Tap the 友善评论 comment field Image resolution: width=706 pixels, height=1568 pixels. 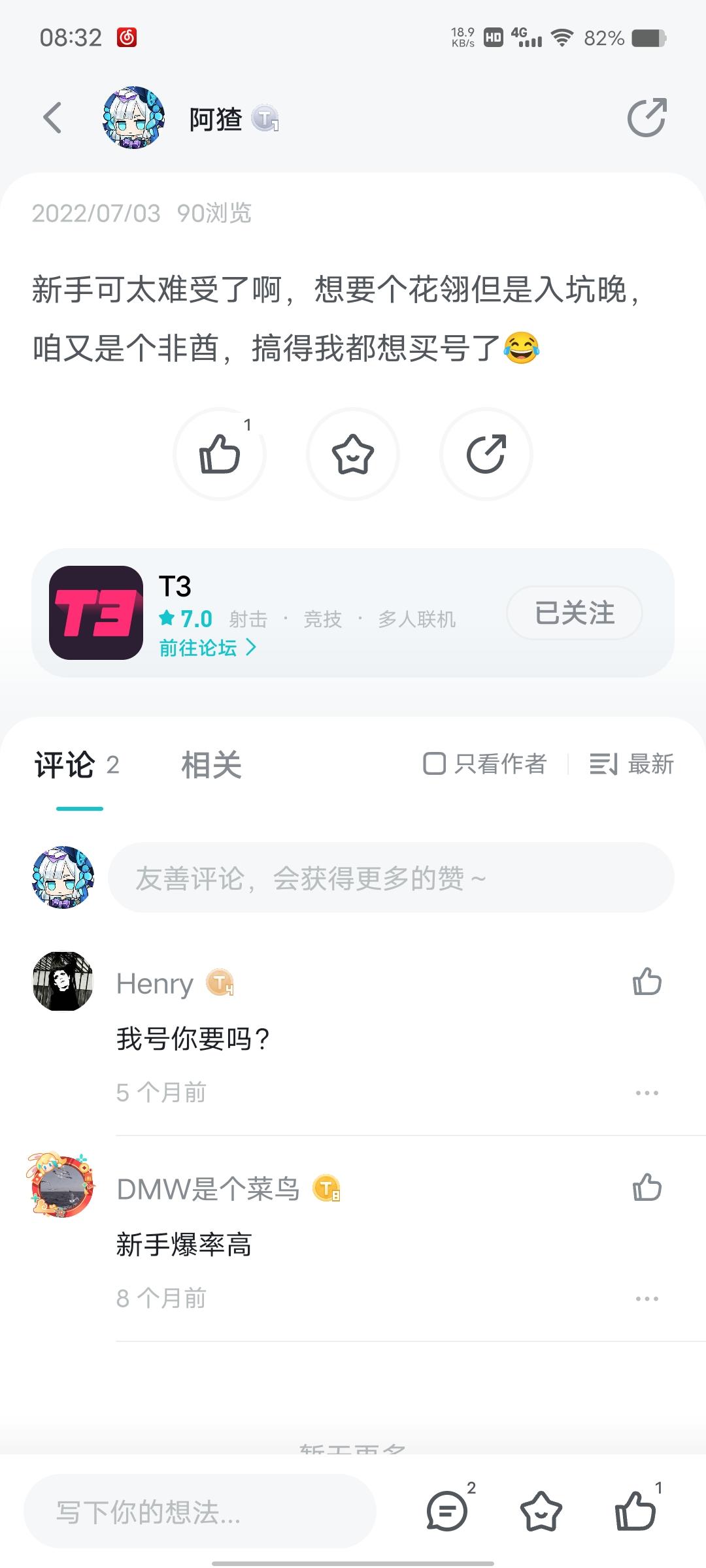click(x=391, y=878)
